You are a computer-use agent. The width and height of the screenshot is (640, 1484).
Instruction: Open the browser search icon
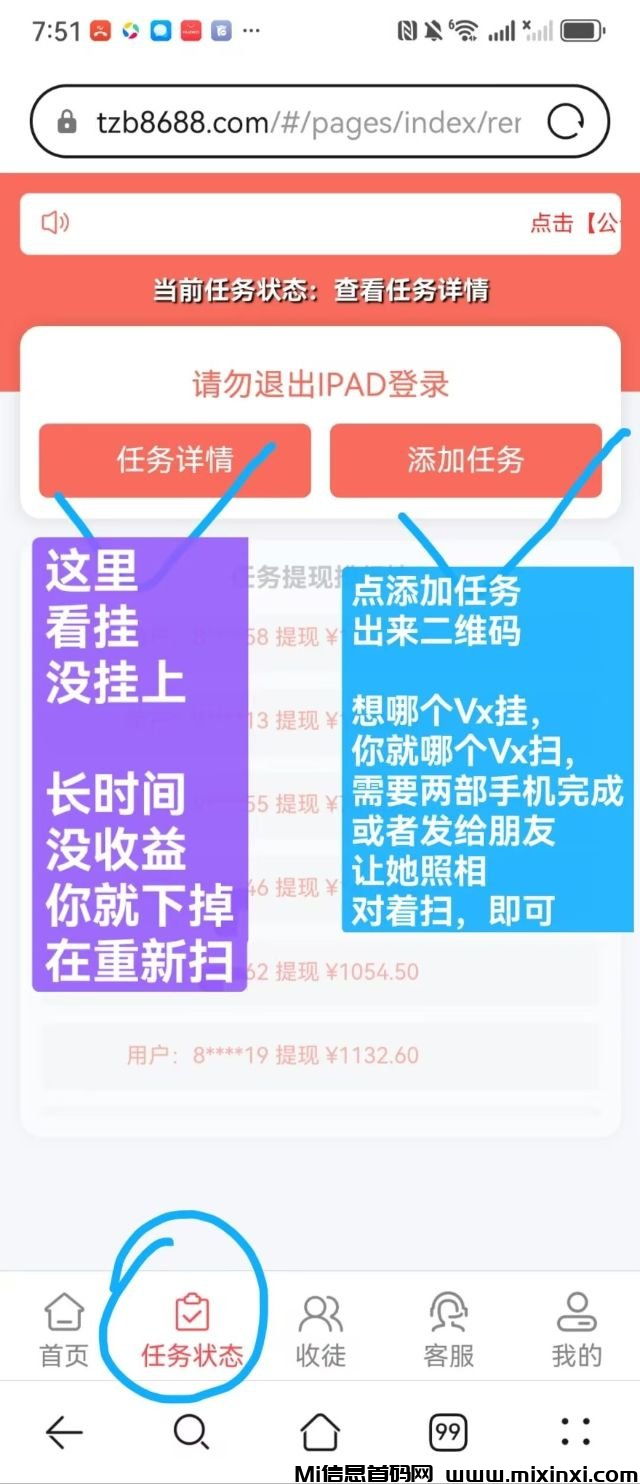point(190,1432)
